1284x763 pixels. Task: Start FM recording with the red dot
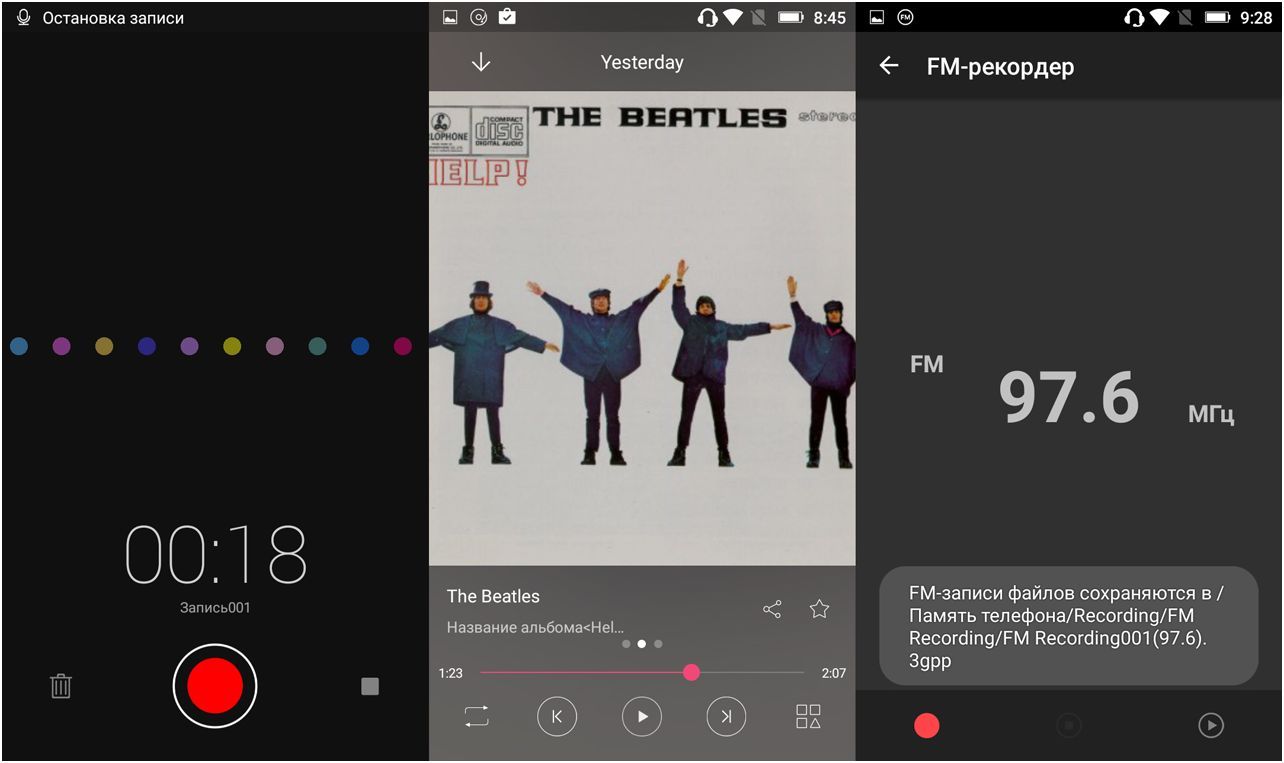click(927, 726)
